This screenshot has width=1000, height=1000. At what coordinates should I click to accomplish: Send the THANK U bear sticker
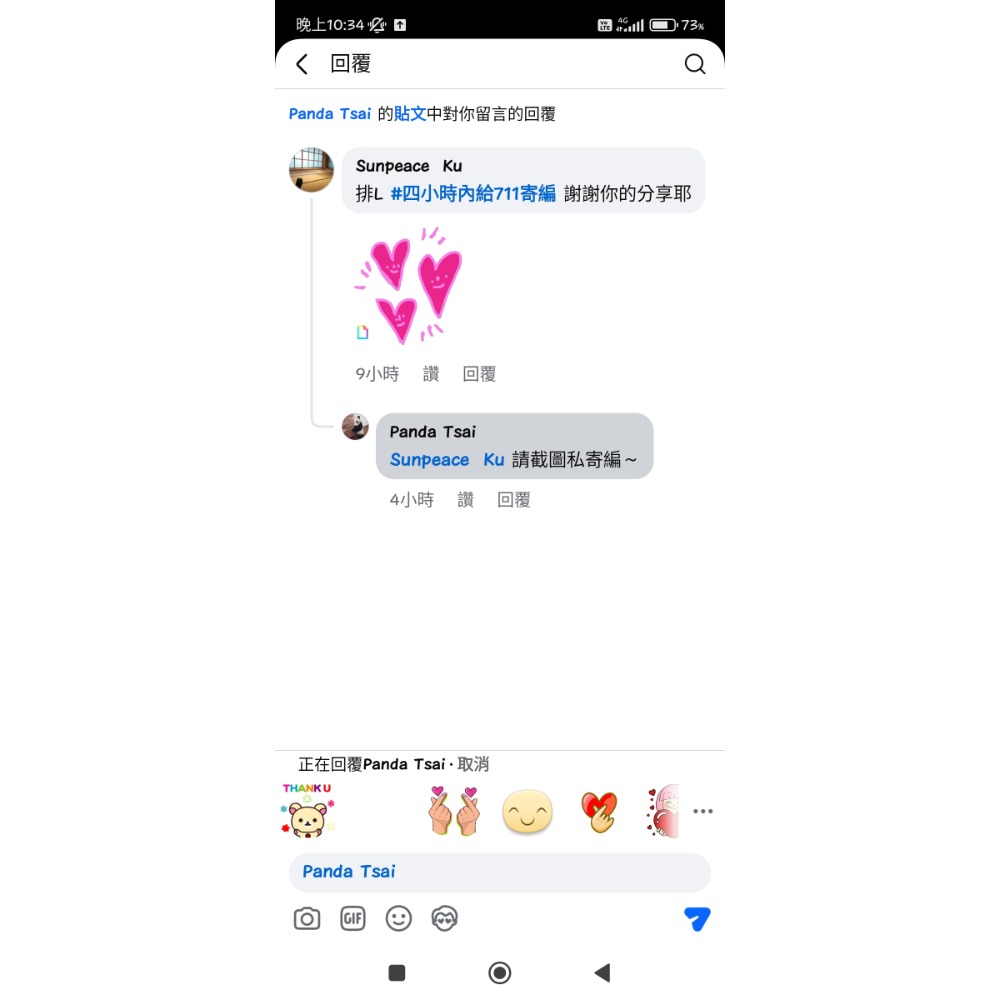click(x=307, y=811)
